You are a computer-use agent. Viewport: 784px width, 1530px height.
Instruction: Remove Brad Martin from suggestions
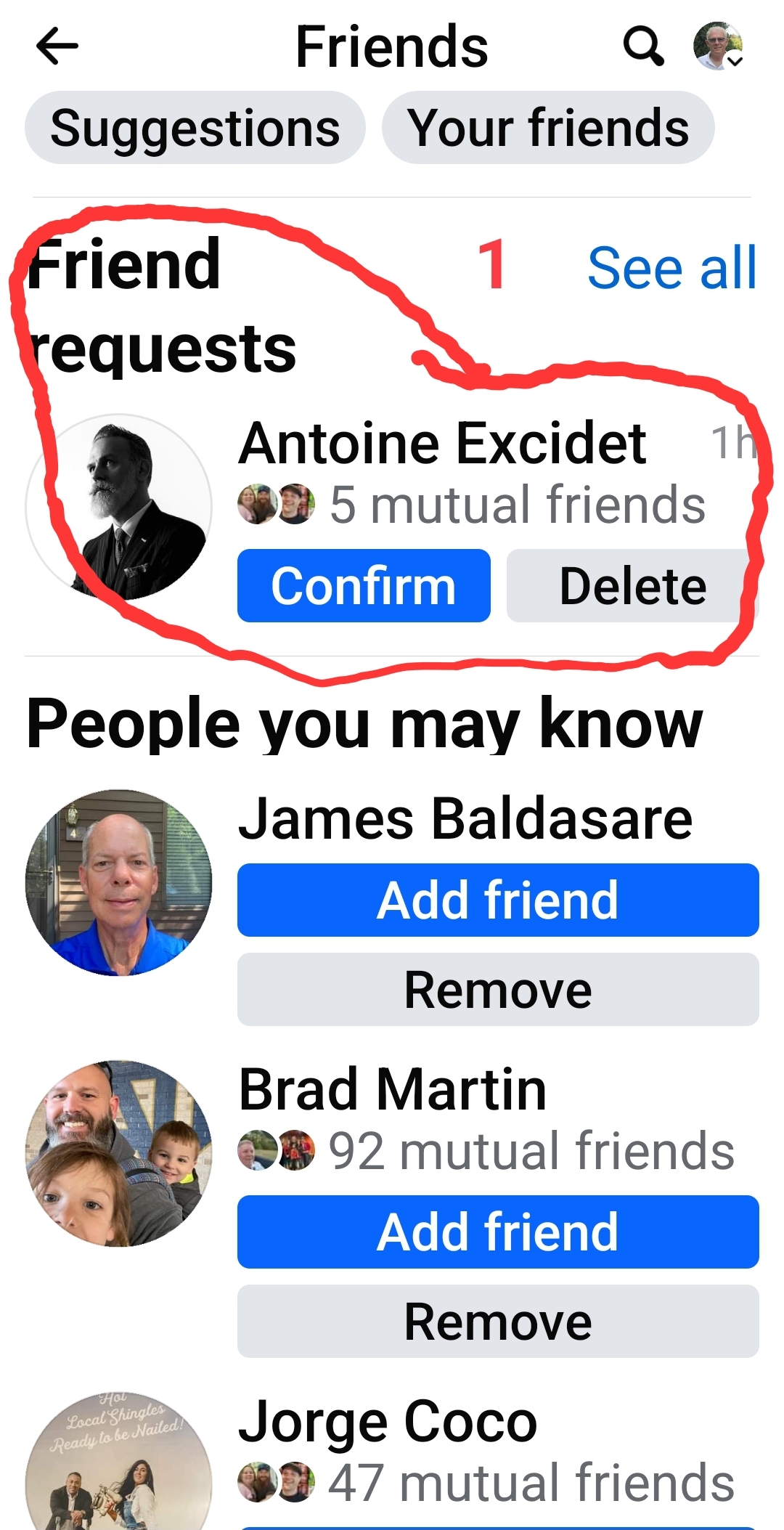tap(498, 1322)
